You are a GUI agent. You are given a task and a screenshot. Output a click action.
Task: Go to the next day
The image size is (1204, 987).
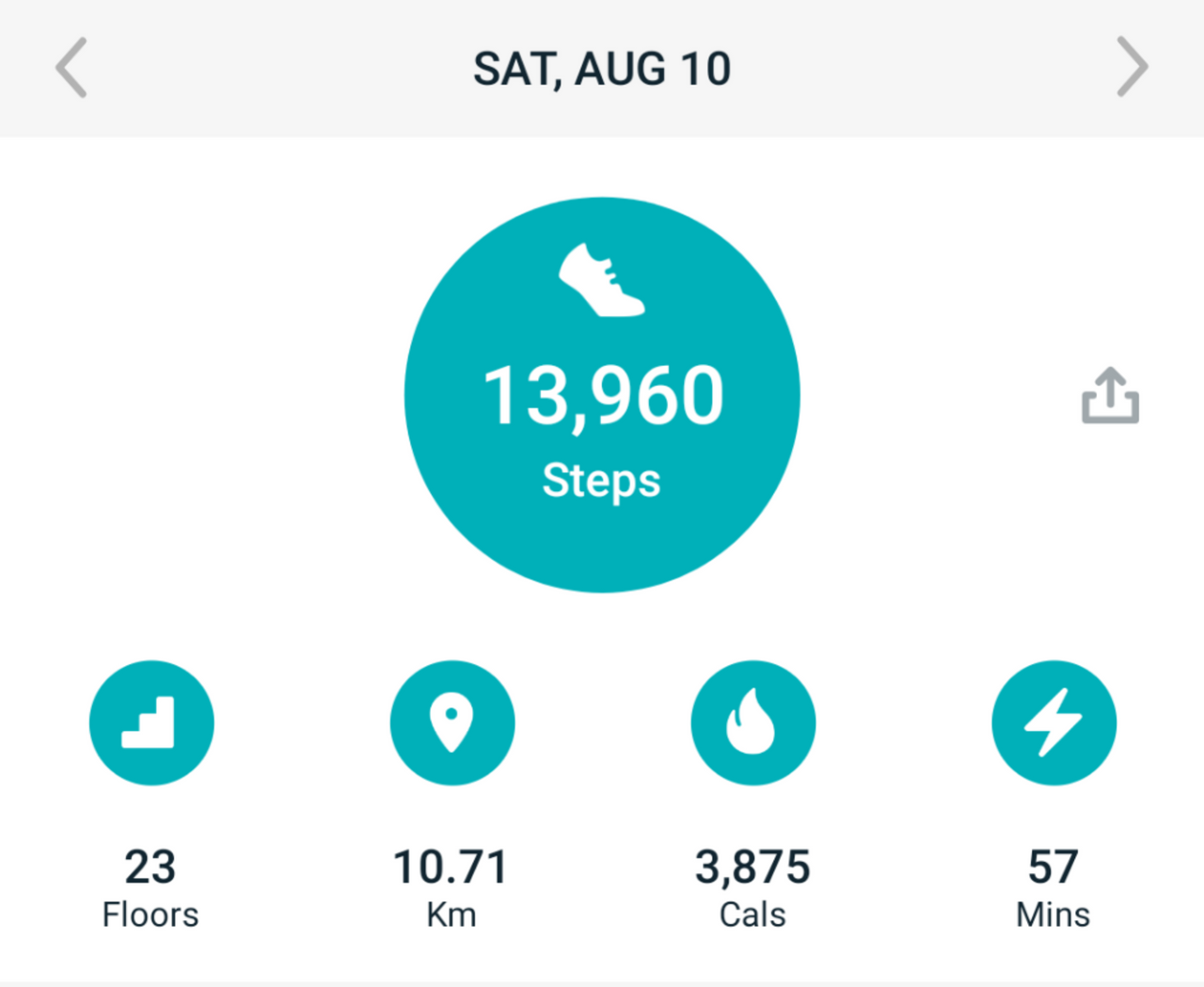tap(1132, 68)
